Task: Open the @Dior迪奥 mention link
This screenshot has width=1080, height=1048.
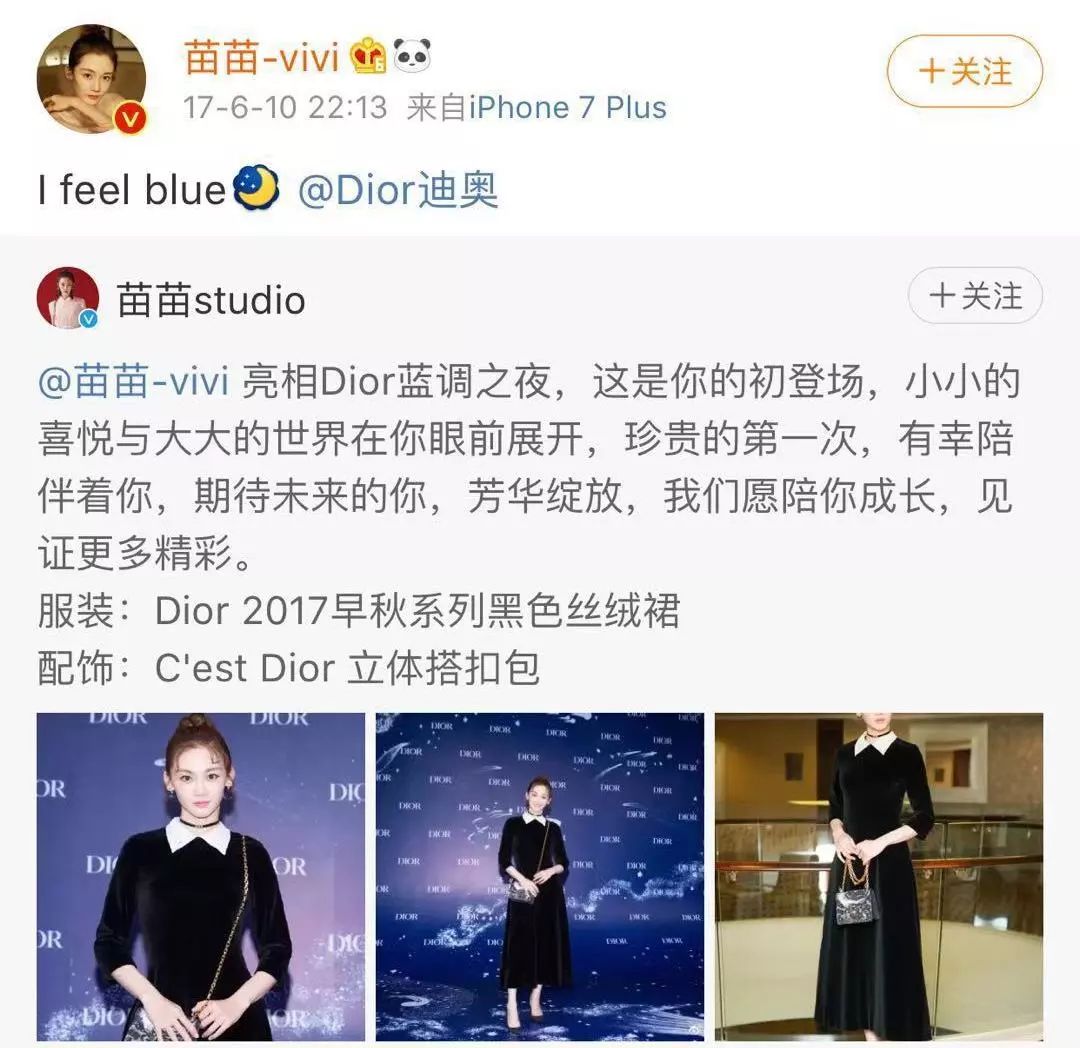Action: click(x=398, y=190)
